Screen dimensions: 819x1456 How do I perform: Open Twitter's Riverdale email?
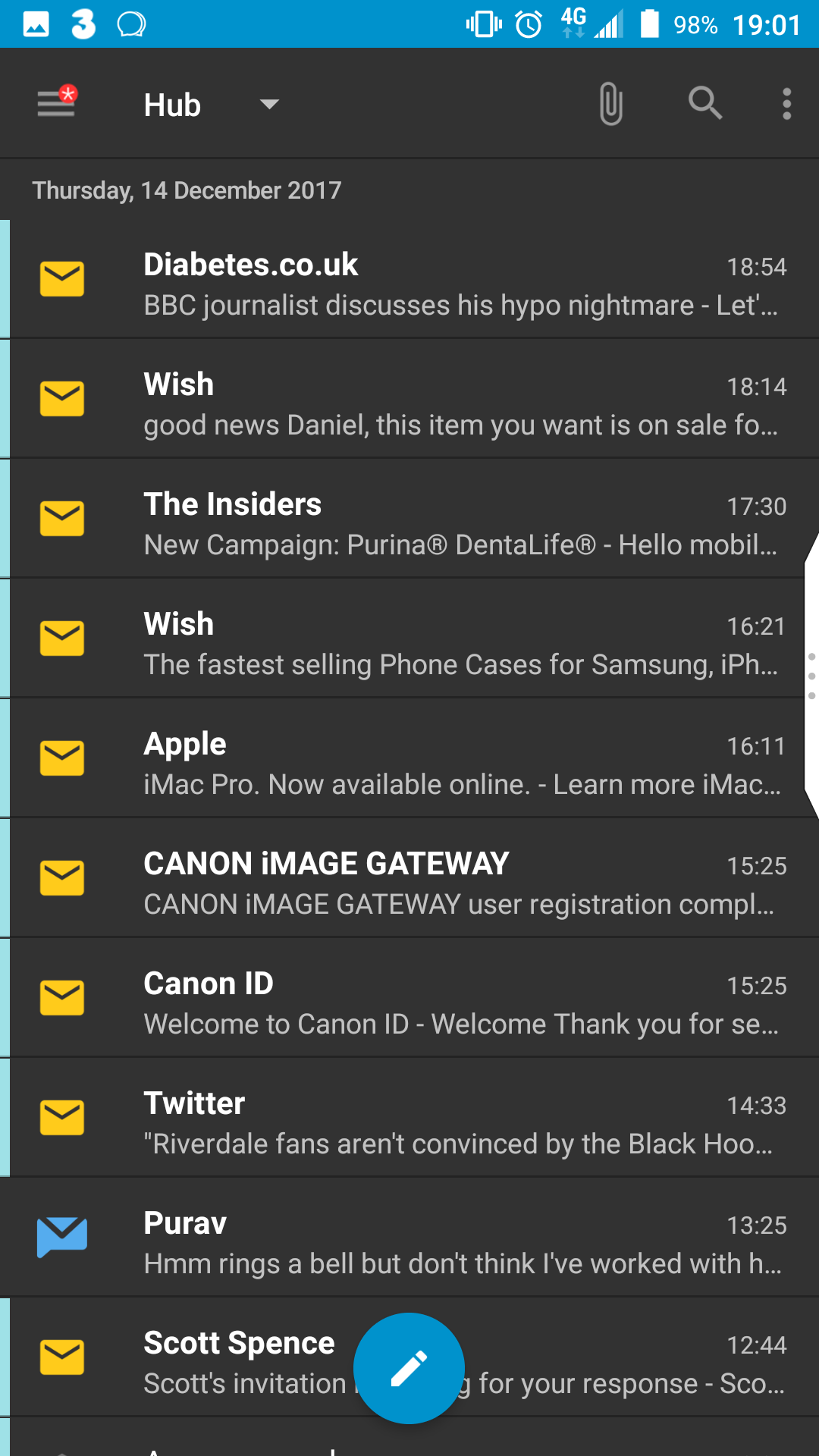[409, 1118]
